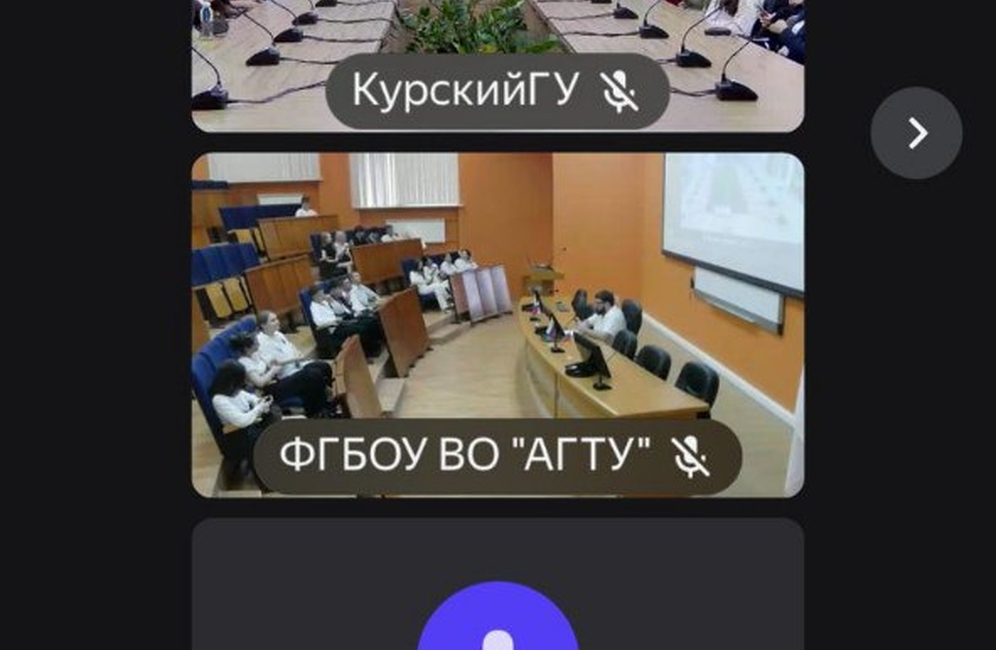Go to the next page of participants
This screenshot has height=650, width=996.
(916, 133)
